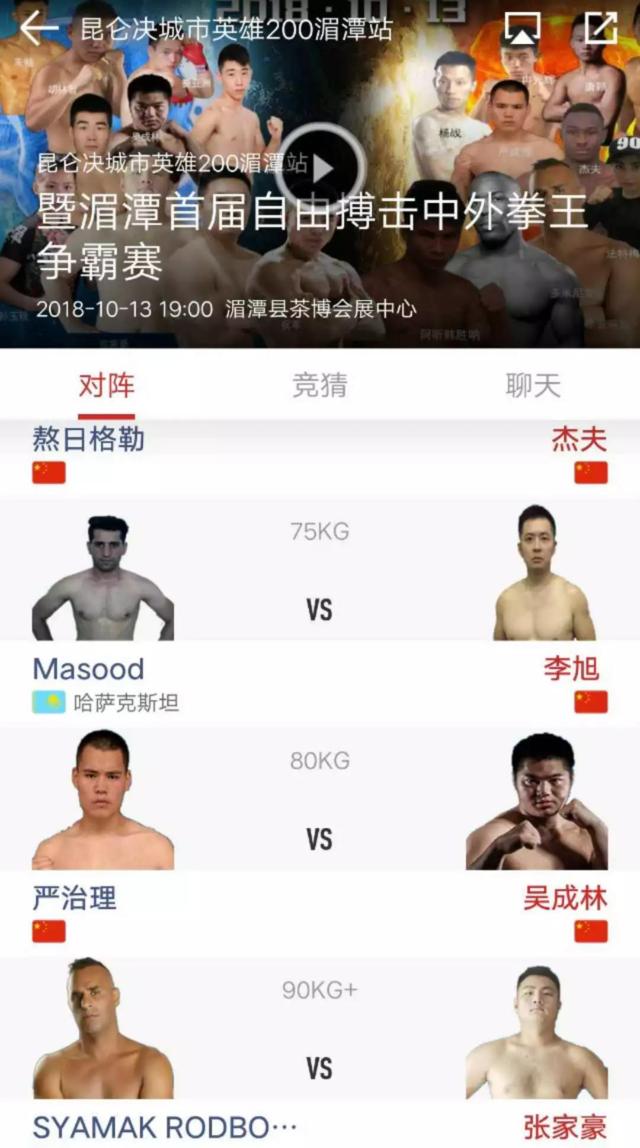Switch to the 竞猜 tab
This screenshot has height=1148, width=640.
pos(319,385)
